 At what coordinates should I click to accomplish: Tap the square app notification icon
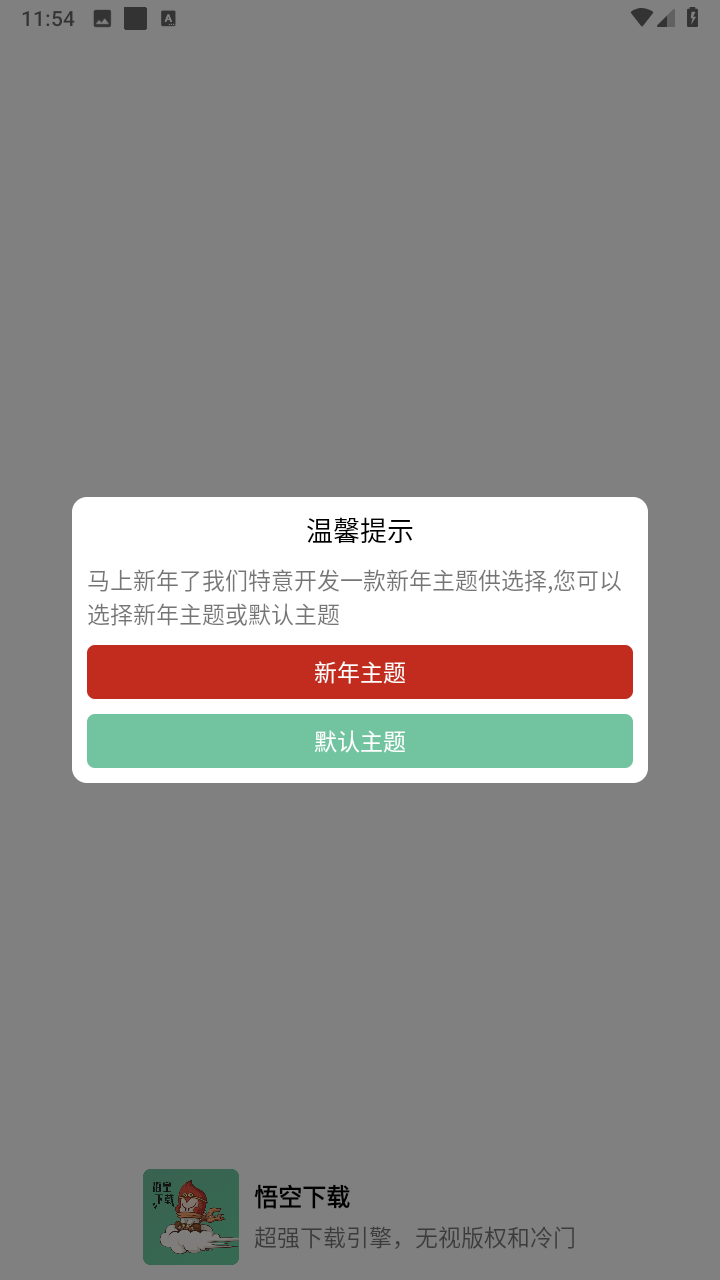tap(134, 17)
